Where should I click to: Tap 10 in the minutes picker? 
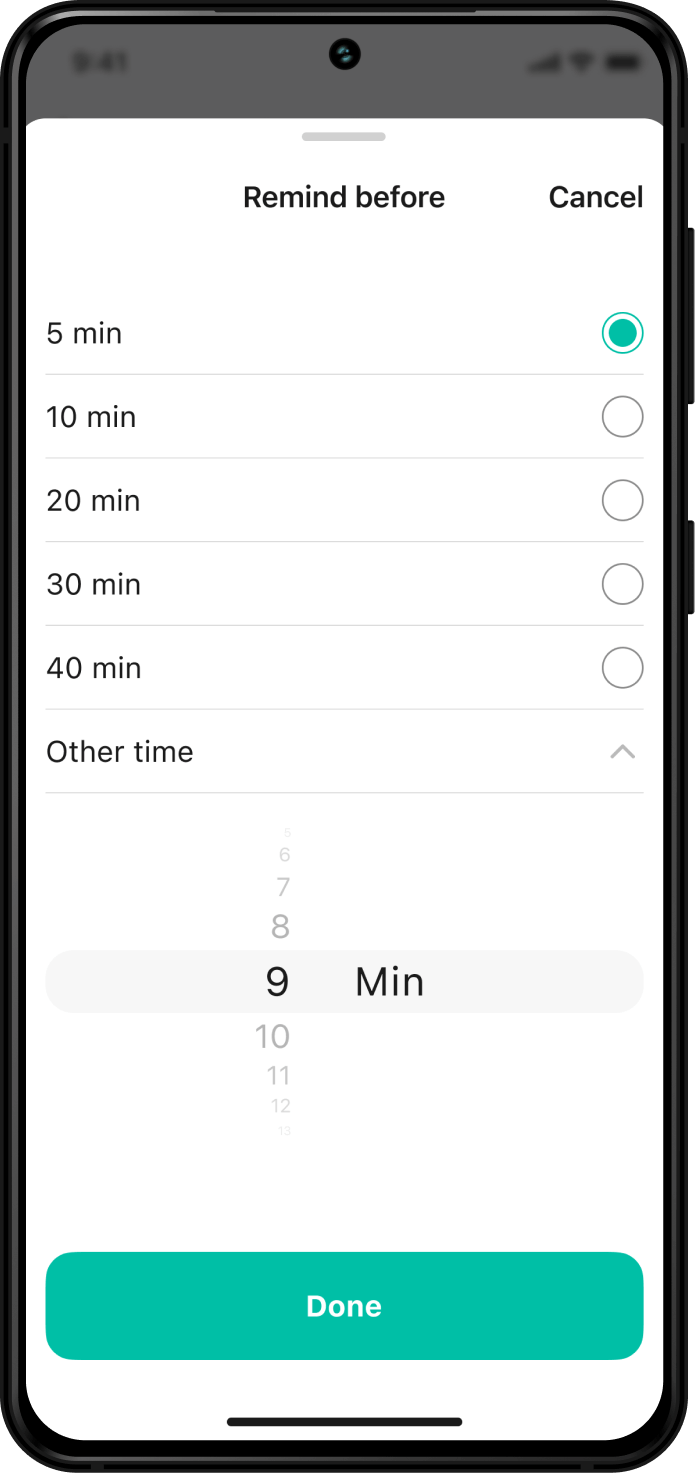(272, 1036)
